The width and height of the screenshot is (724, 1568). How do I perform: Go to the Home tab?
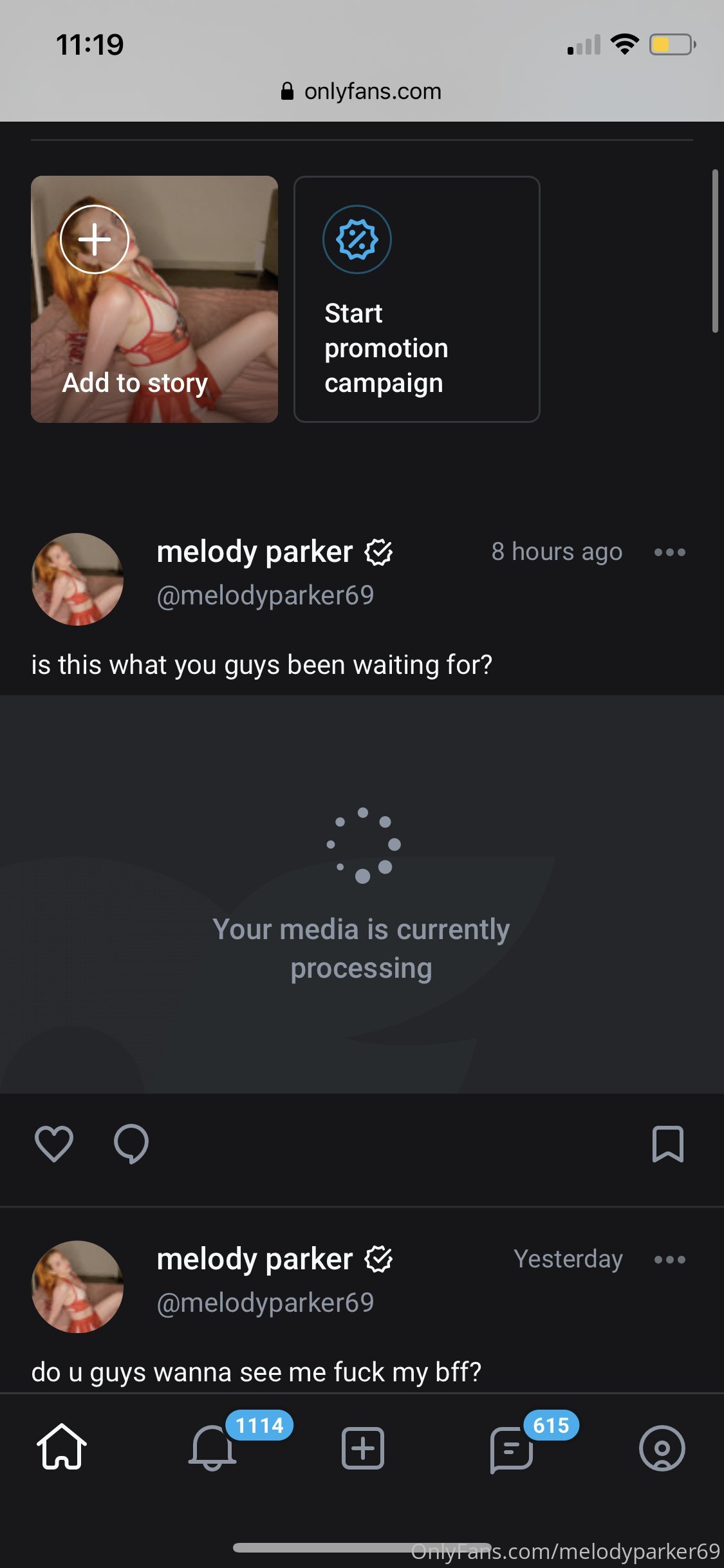tap(62, 1447)
